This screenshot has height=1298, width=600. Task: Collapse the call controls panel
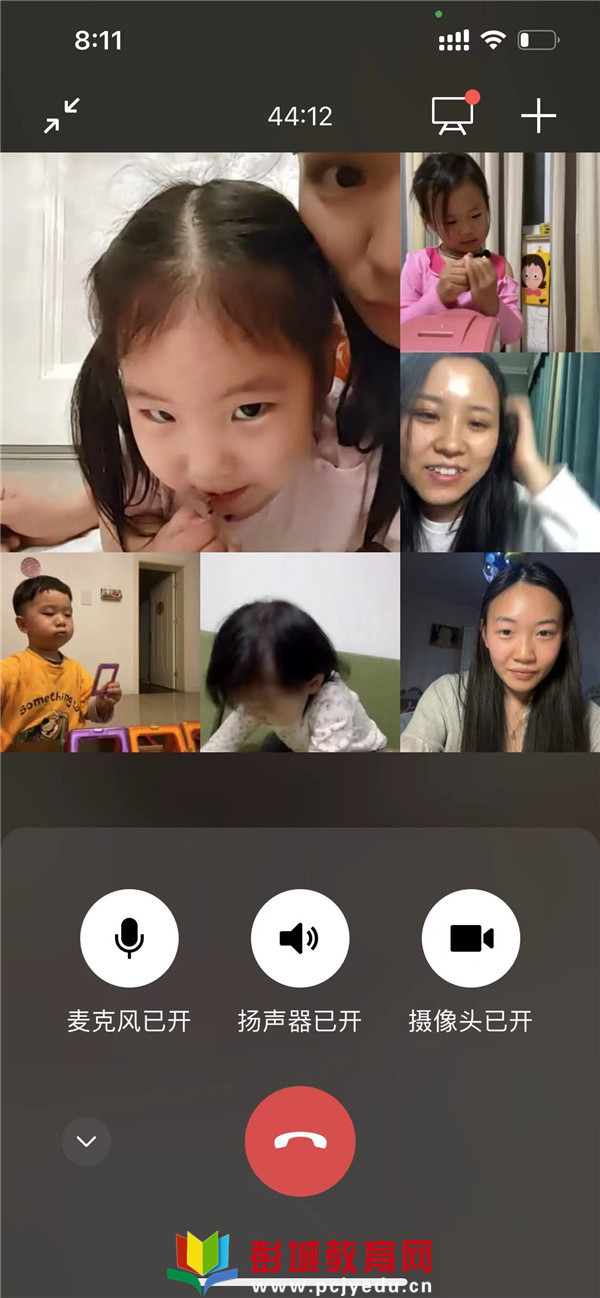tap(86, 1141)
